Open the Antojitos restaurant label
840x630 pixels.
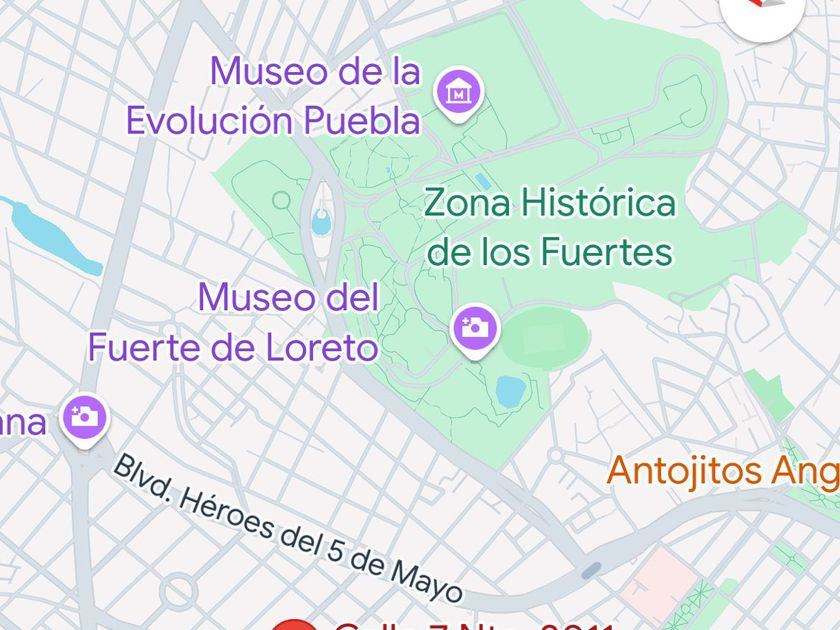coord(723,471)
